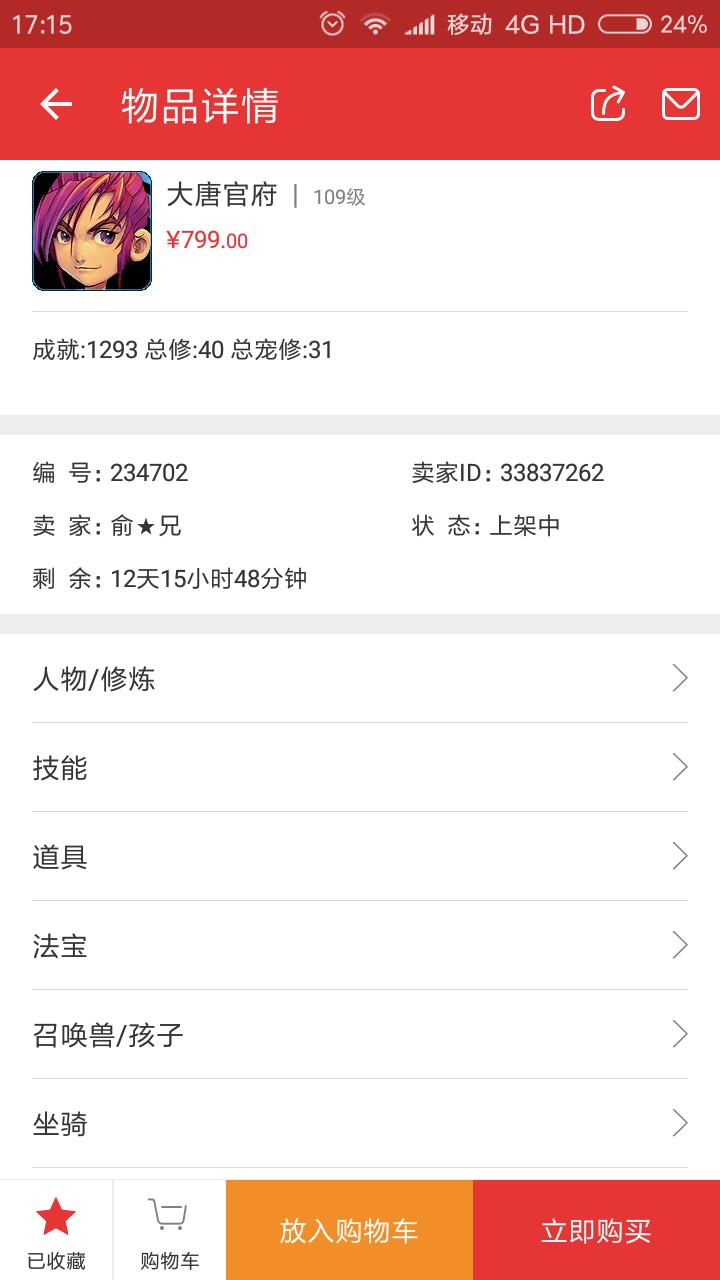Open the 法宝 row

tap(360, 946)
